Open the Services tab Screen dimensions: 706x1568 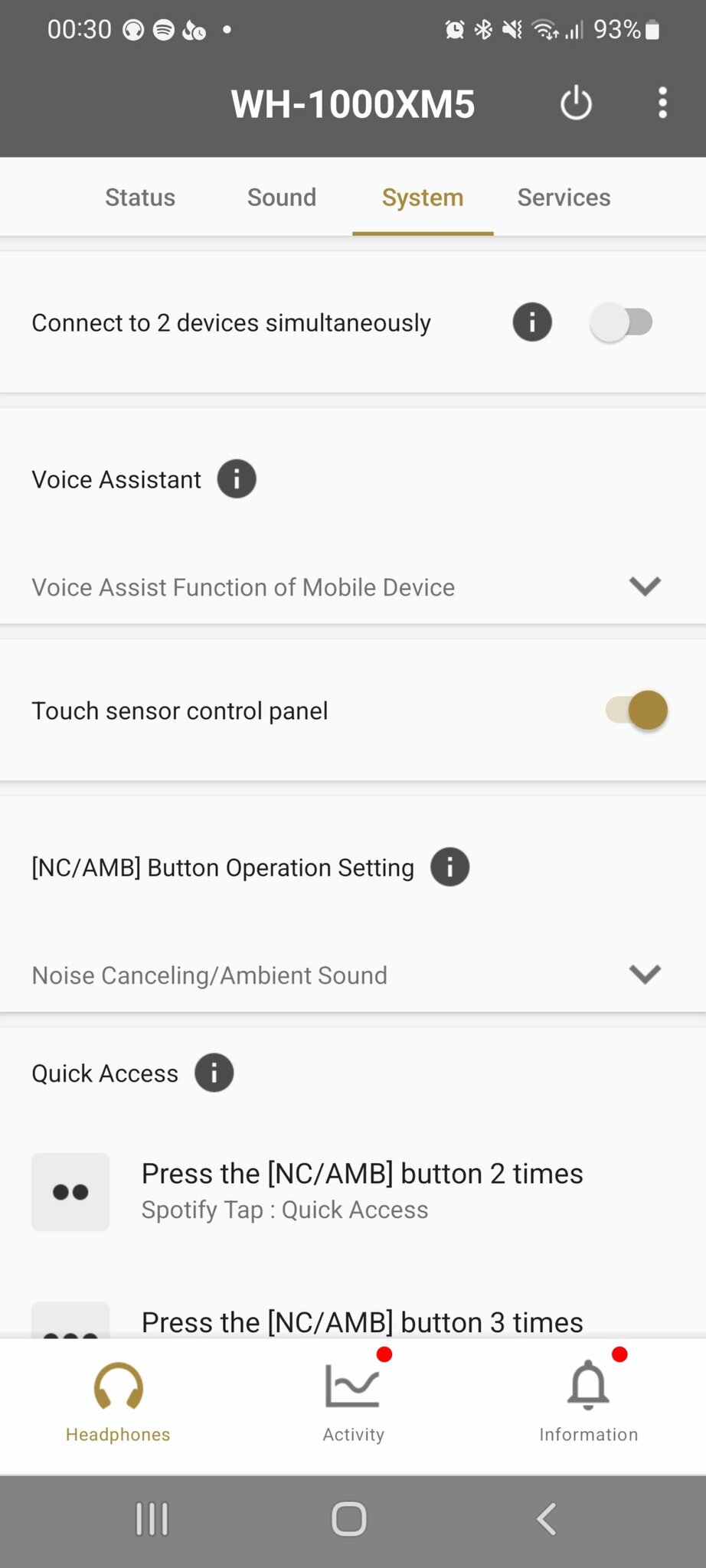564,198
